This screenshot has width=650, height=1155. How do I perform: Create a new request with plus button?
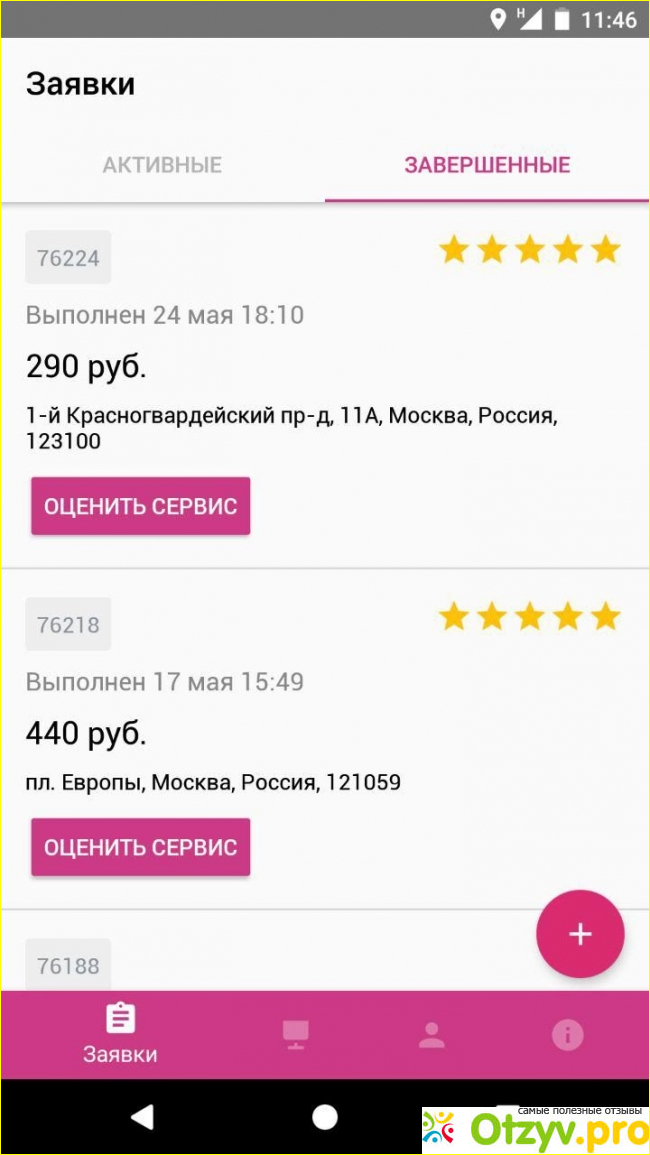pos(580,934)
